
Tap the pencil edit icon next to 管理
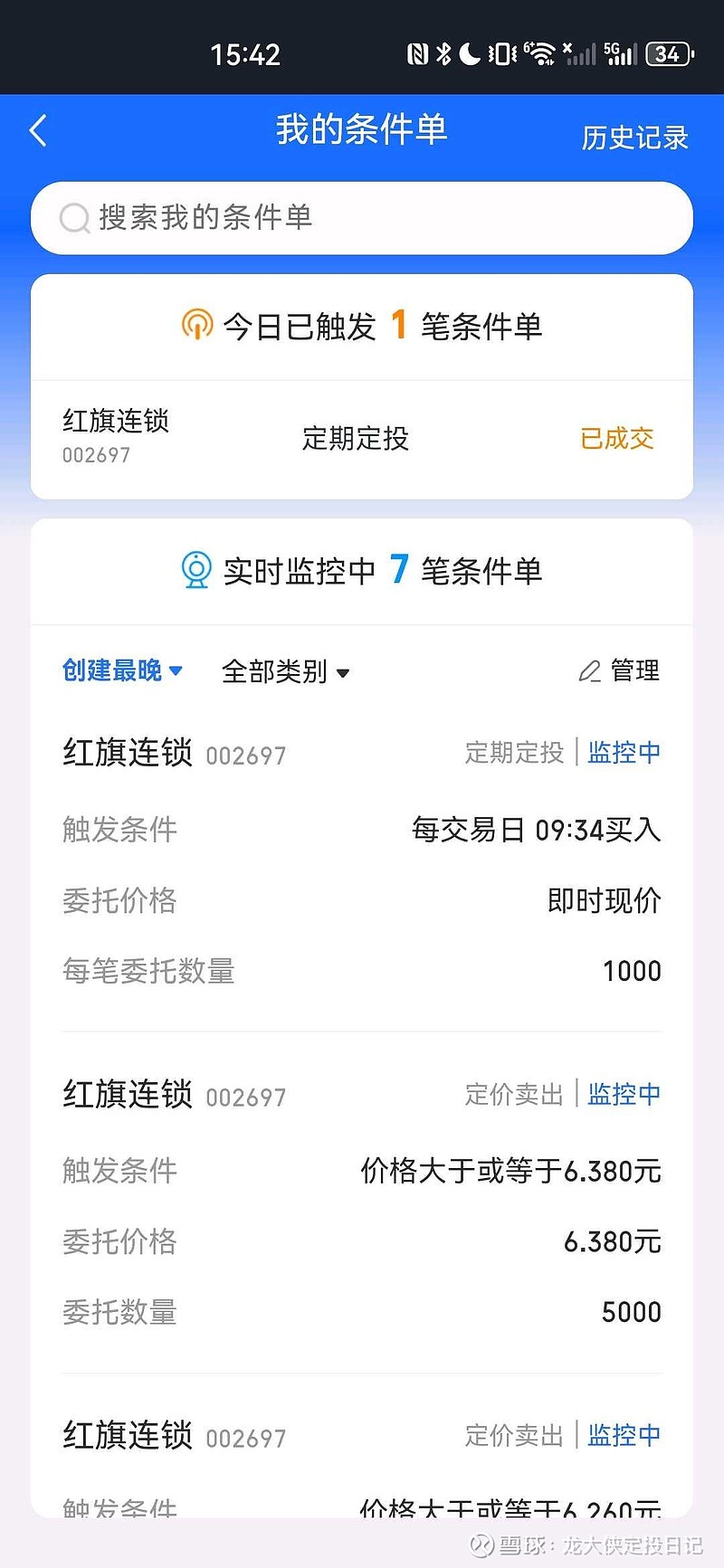(x=588, y=670)
